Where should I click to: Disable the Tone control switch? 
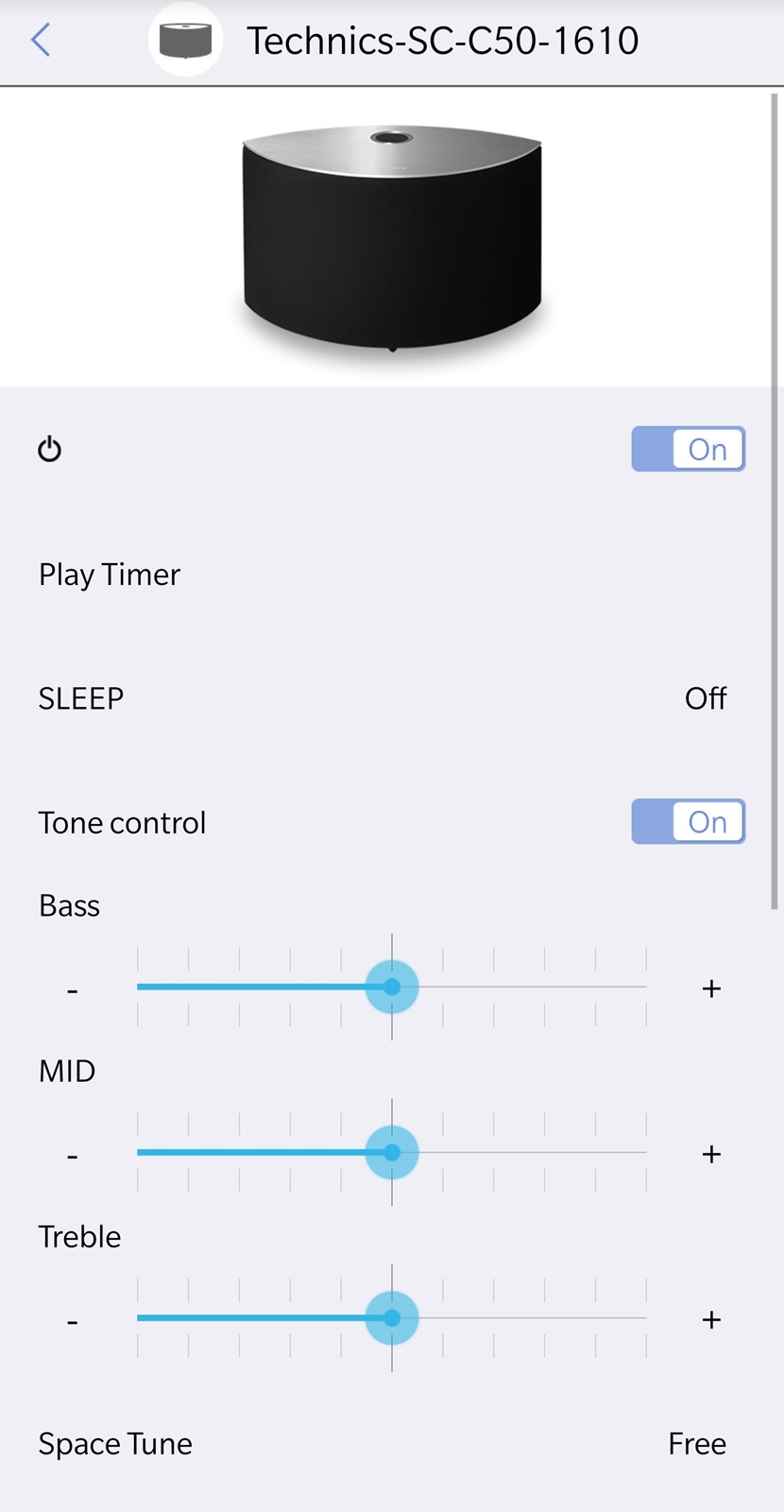[x=688, y=822]
